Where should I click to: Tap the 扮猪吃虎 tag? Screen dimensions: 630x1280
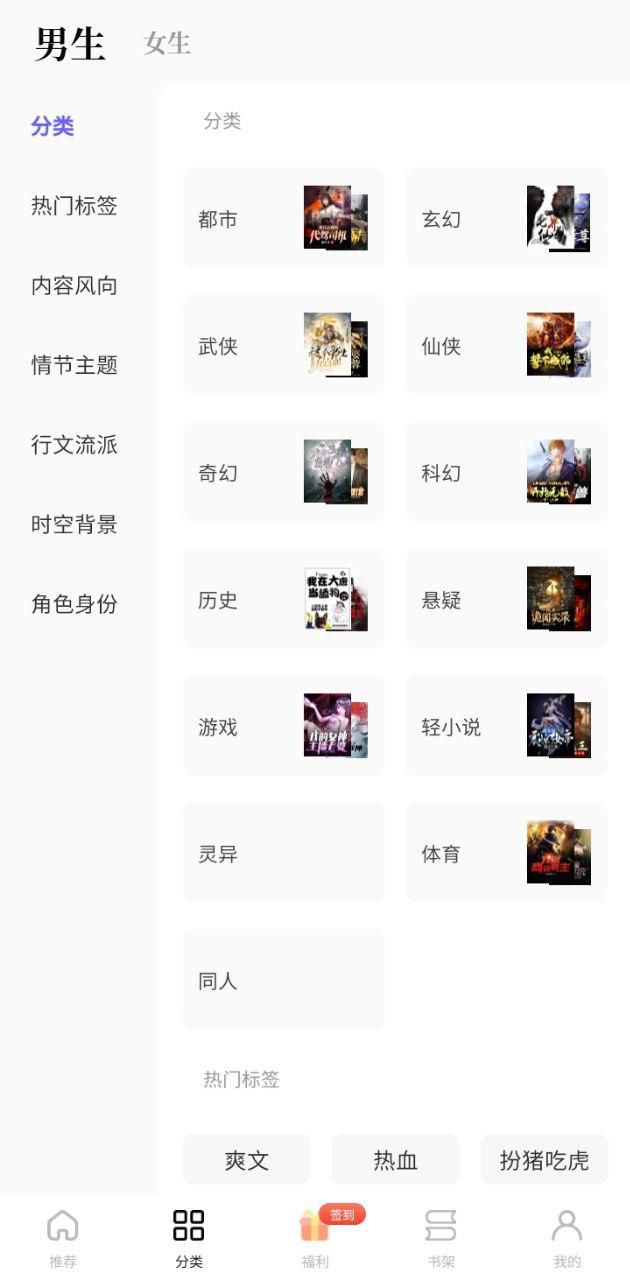[544, 1160]
